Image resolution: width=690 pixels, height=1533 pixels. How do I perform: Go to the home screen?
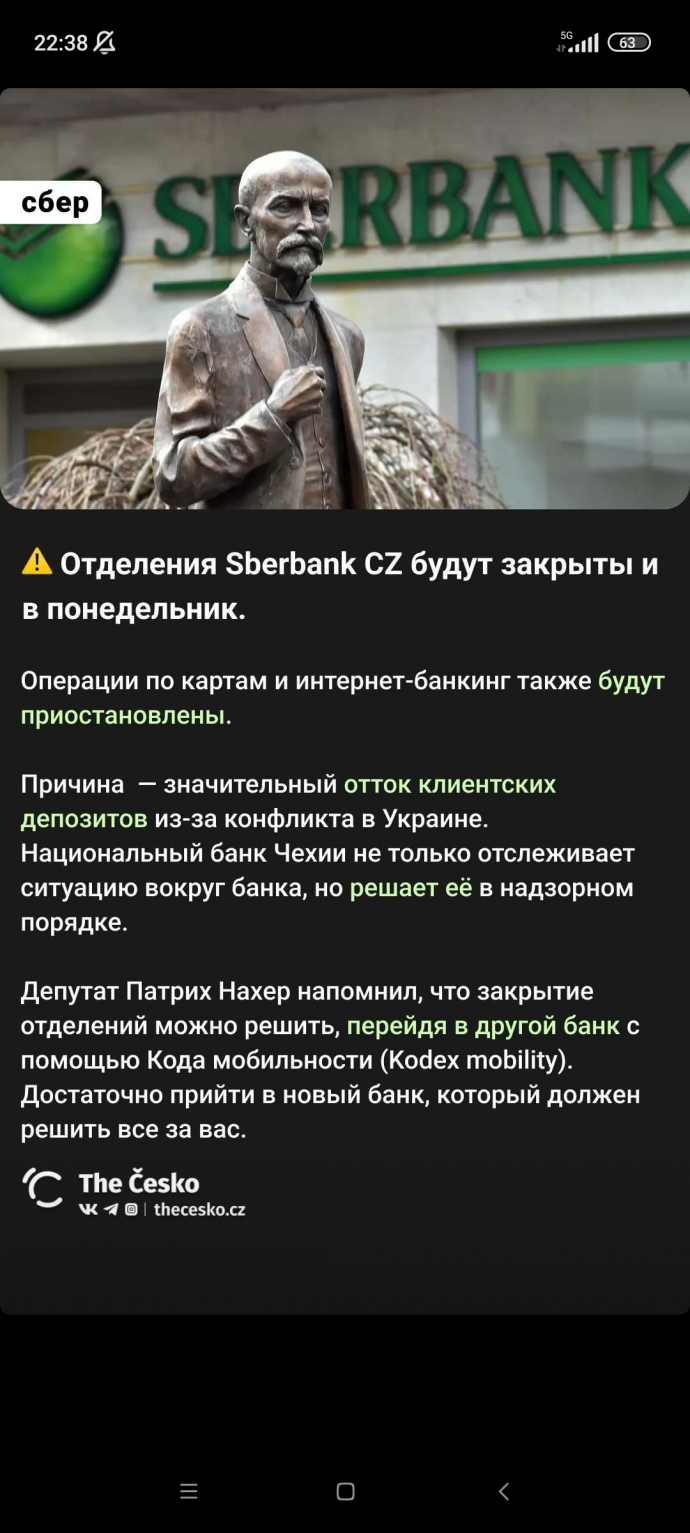(x=345, y=1491)
